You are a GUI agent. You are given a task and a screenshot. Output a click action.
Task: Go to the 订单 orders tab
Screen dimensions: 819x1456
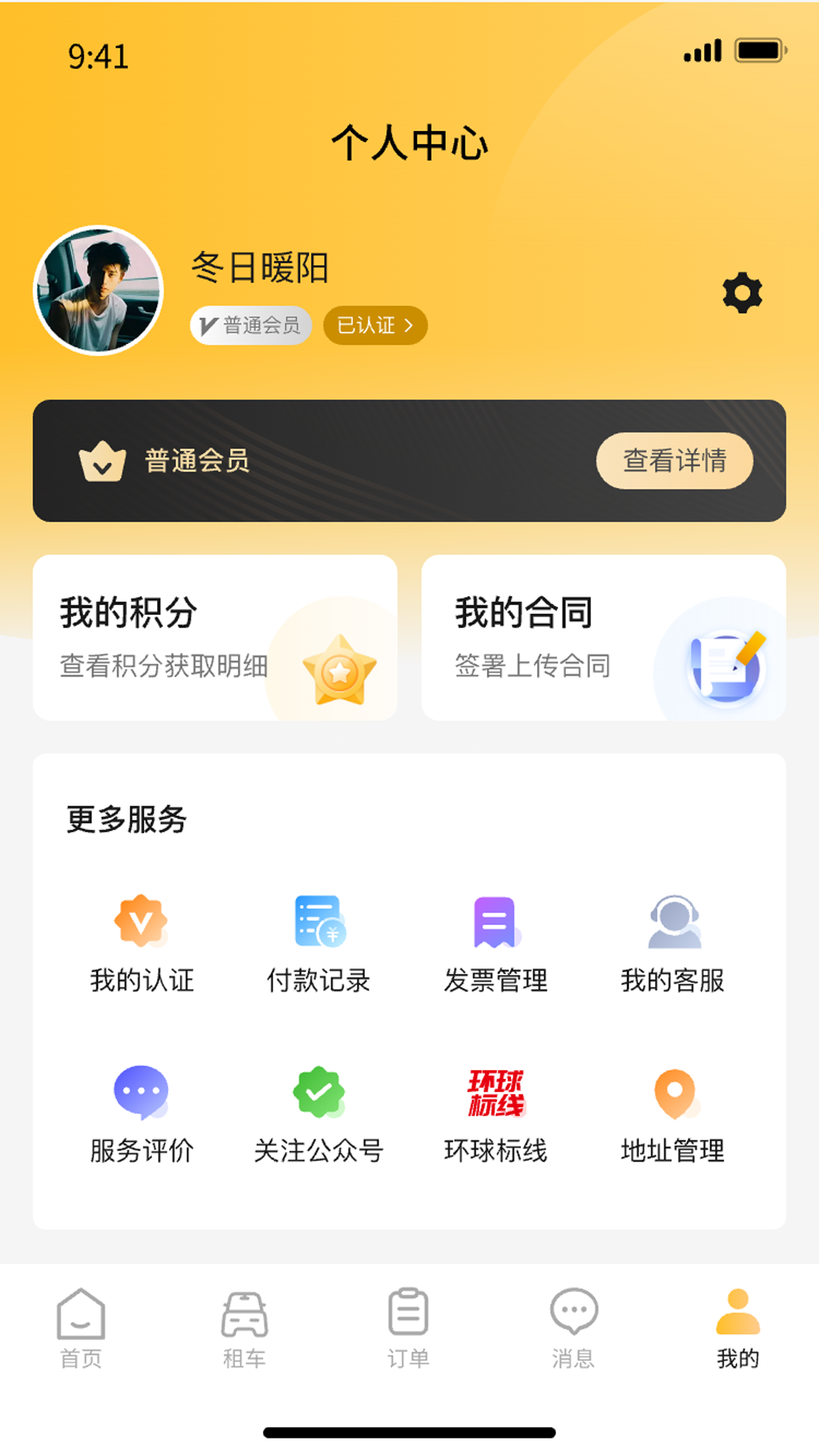click(409, 1329)
